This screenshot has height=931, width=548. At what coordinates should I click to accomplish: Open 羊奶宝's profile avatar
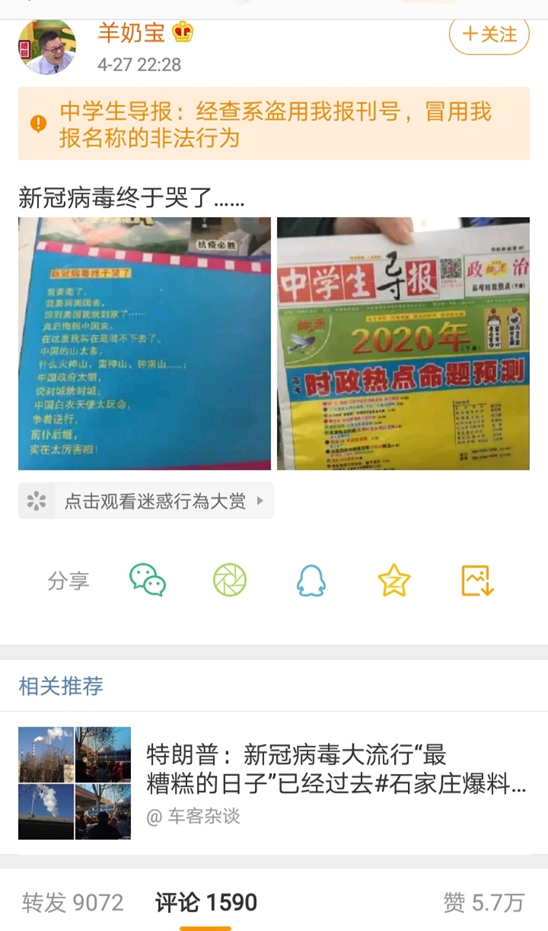47,48
